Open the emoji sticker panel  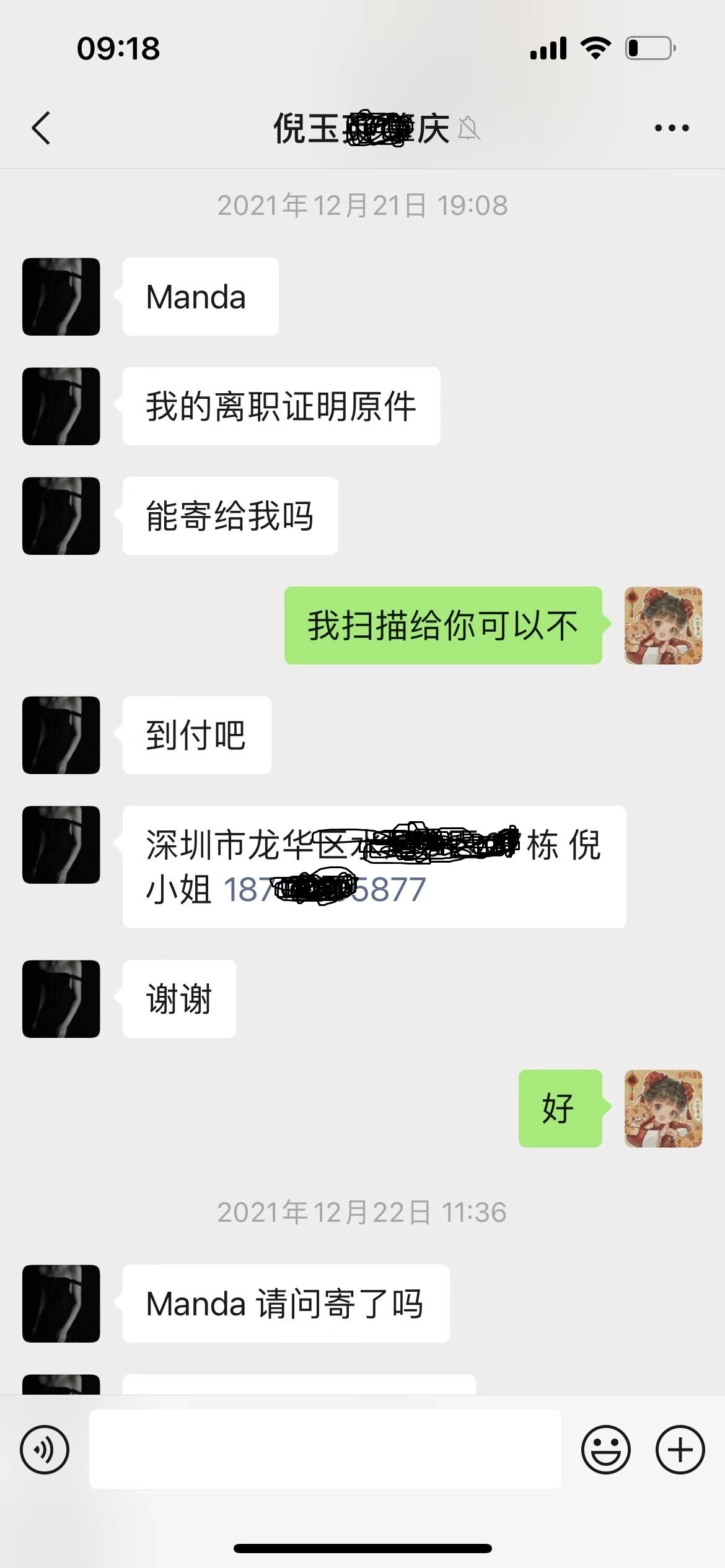point(605,1450)
